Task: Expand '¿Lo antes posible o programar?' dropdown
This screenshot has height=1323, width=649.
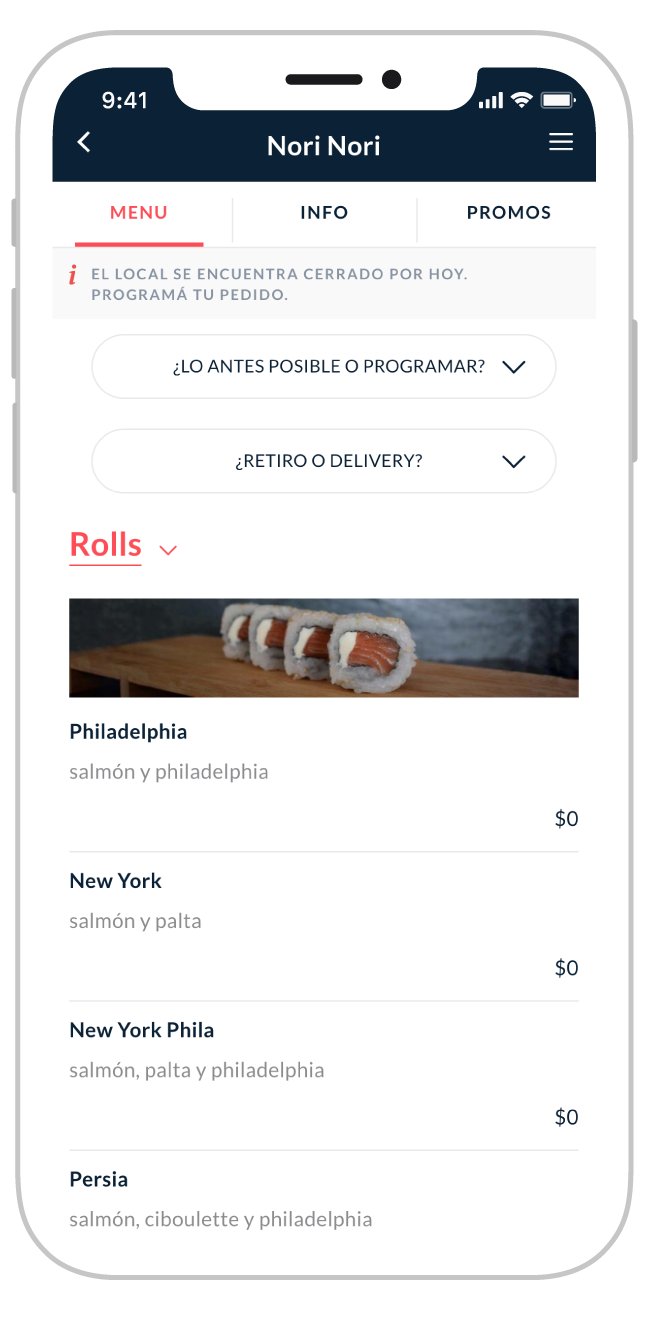Action: 324,367
